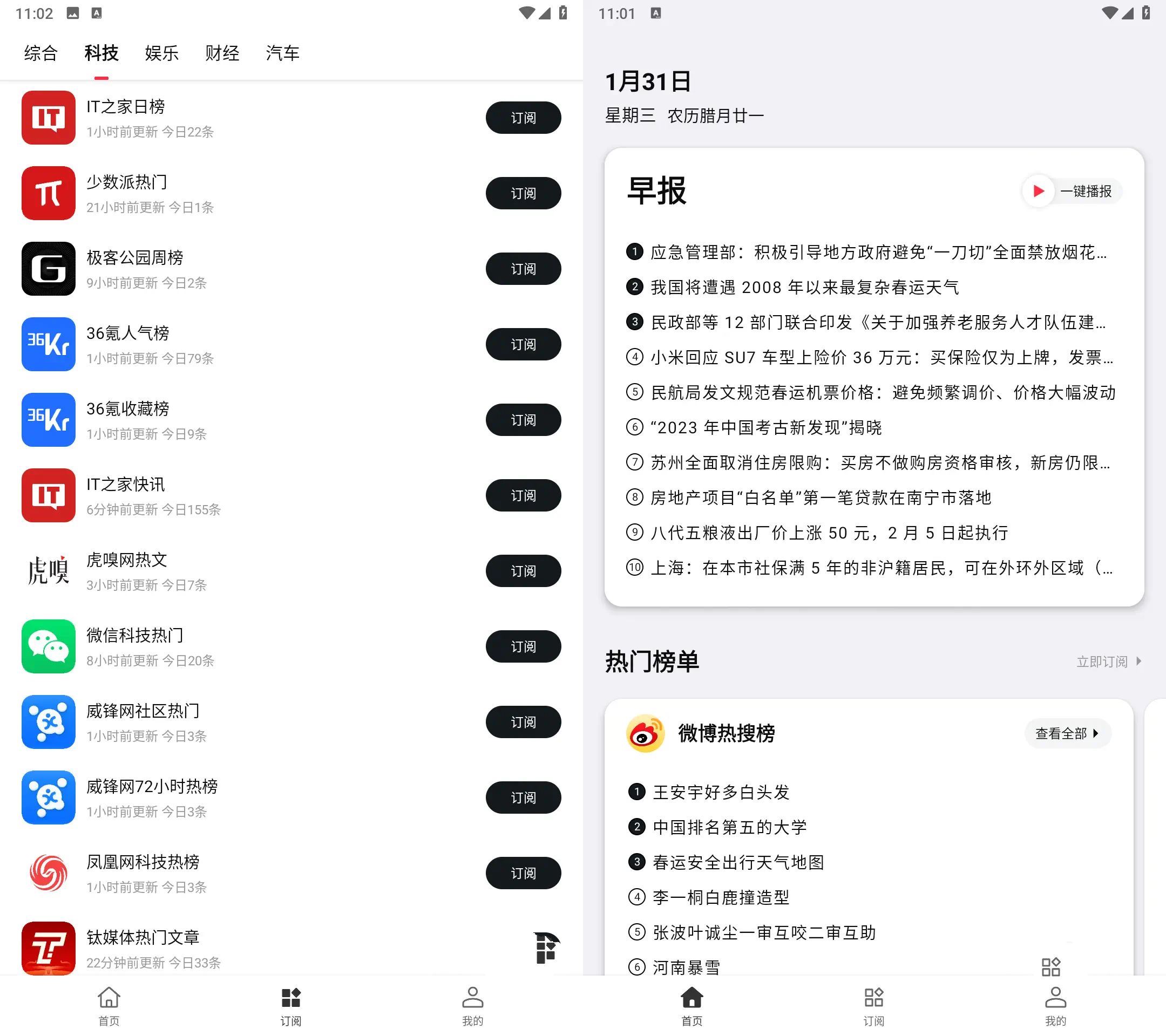Subscribe to 威锋网72小时热榜

[523, 798]
